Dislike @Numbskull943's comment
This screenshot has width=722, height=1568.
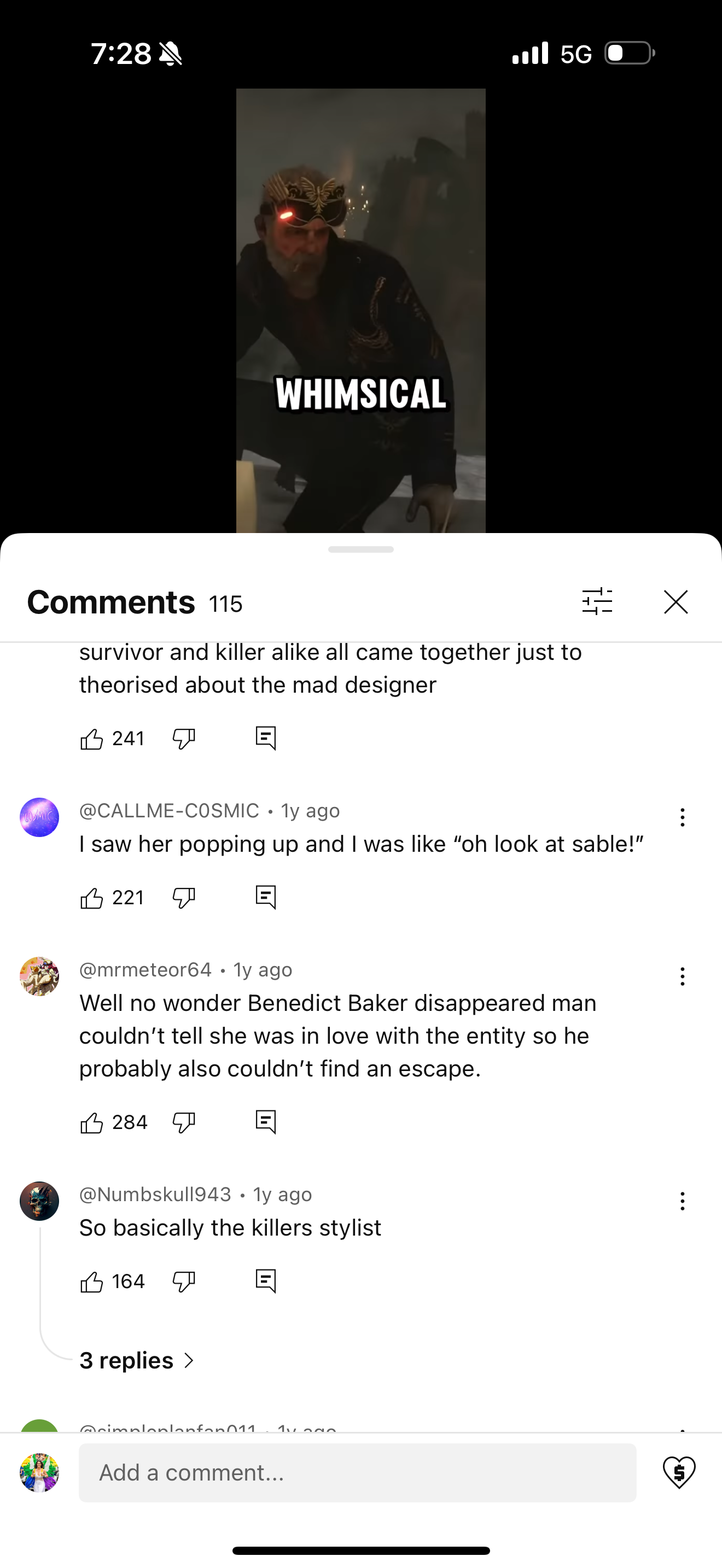[183, 1282]
